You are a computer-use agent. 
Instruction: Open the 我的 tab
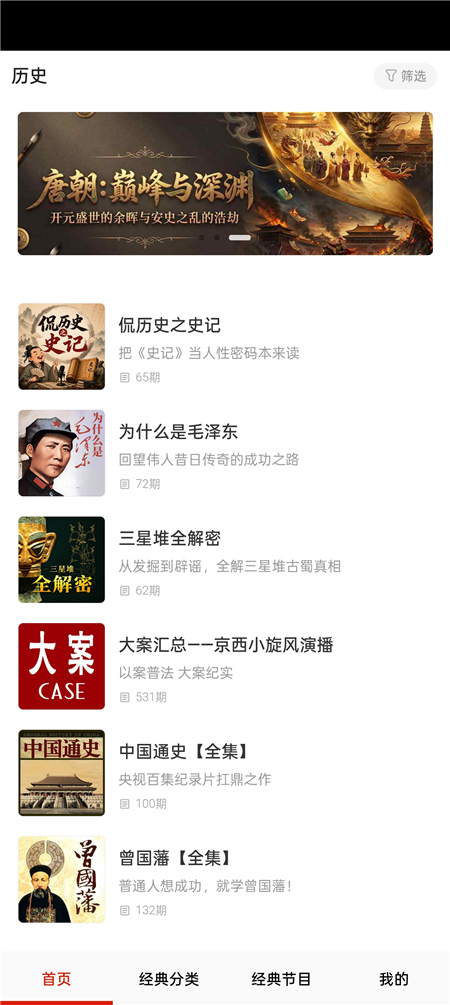tap(394, 979)
